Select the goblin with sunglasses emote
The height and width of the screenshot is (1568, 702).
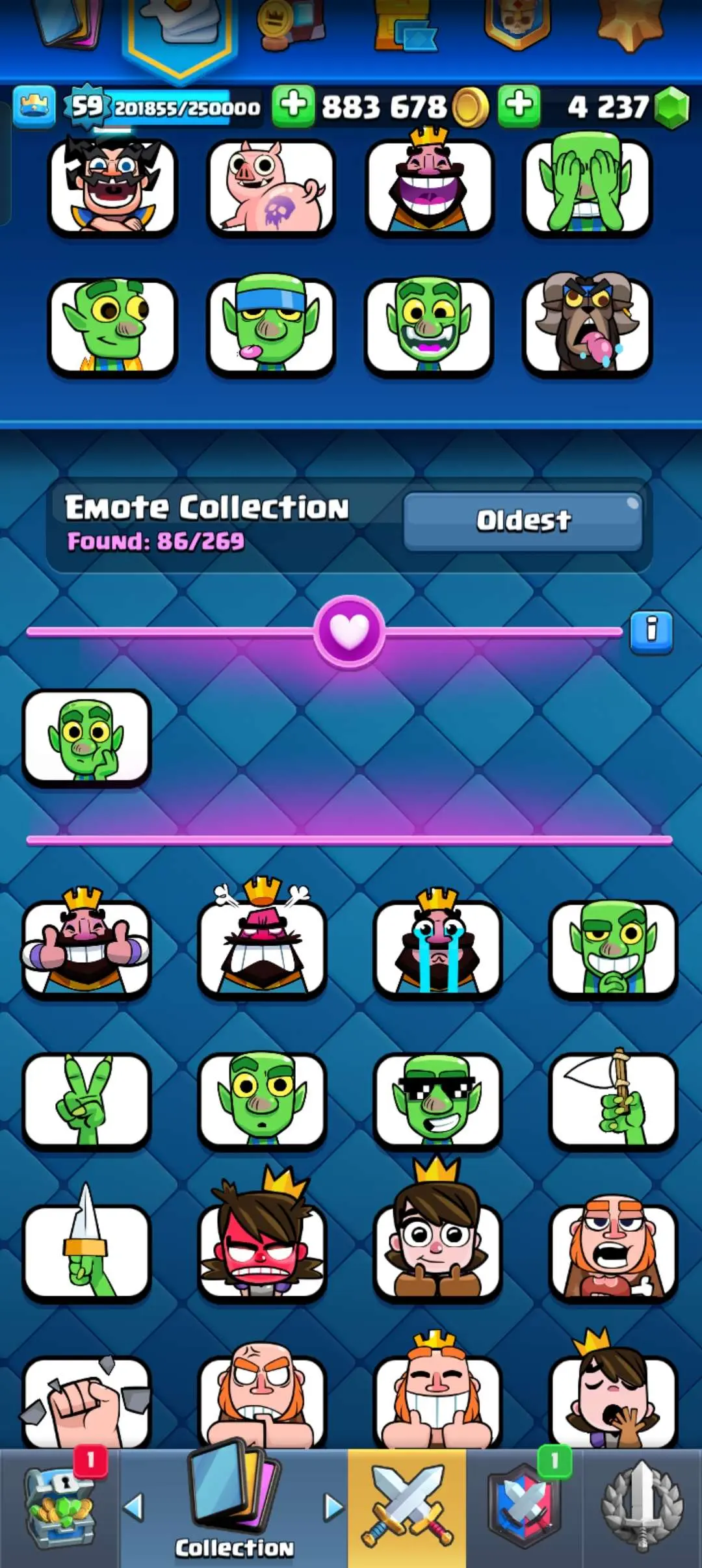click(x=437, y=1099)
